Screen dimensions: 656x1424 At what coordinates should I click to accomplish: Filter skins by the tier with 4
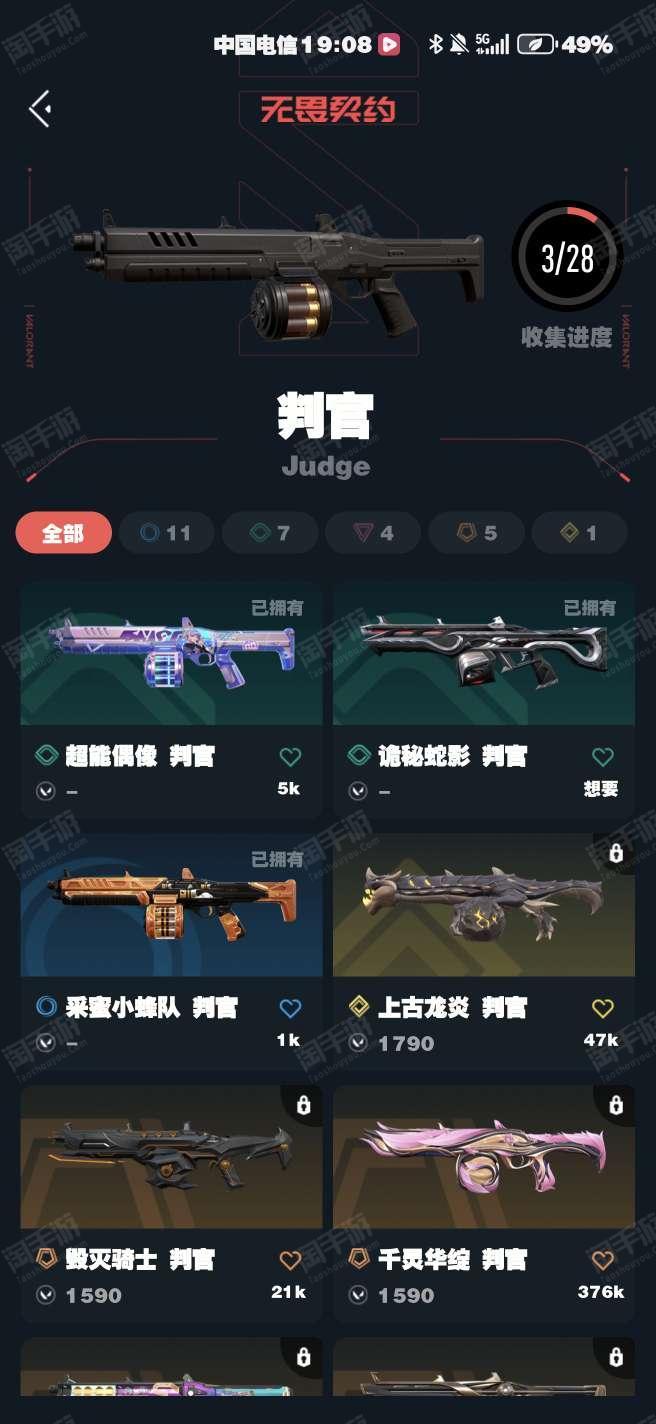[373, 533]
